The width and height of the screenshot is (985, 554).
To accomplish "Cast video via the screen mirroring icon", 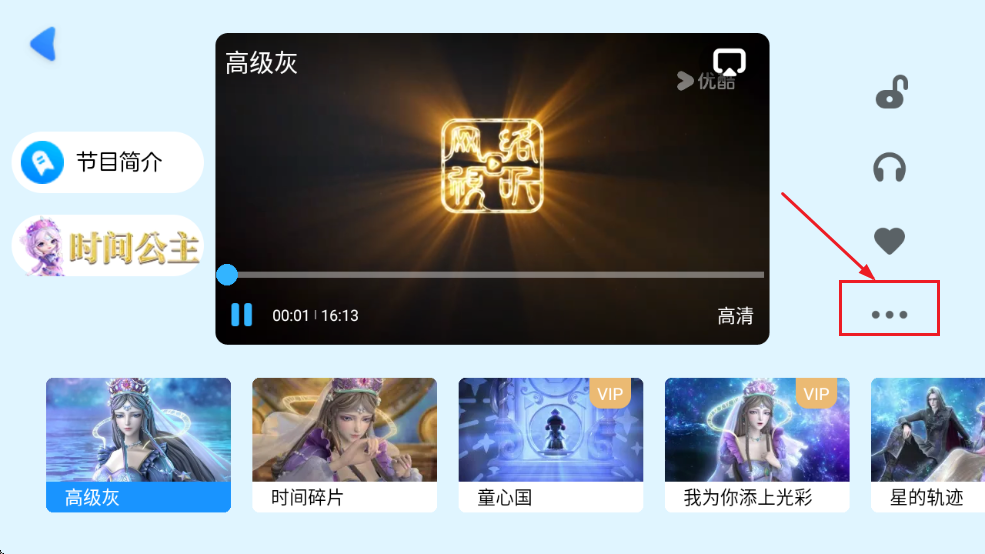I will pos(729,62).
